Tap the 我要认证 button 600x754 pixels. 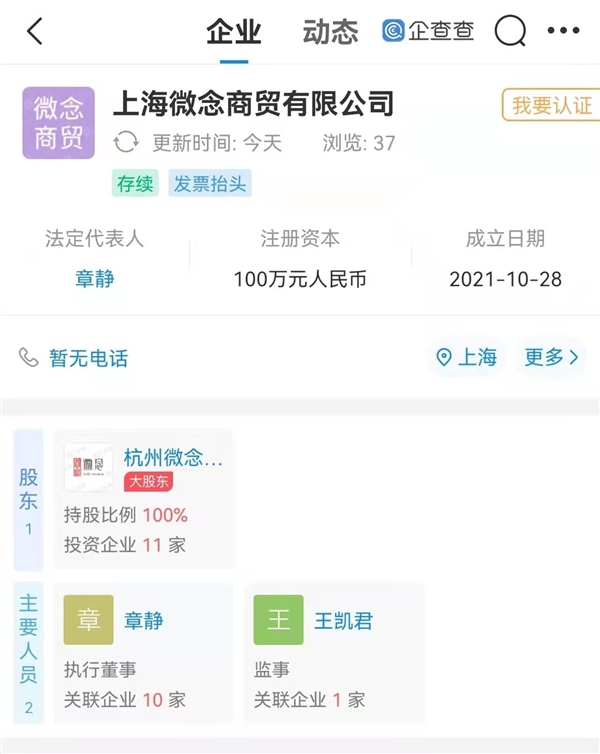coord(547,106)
